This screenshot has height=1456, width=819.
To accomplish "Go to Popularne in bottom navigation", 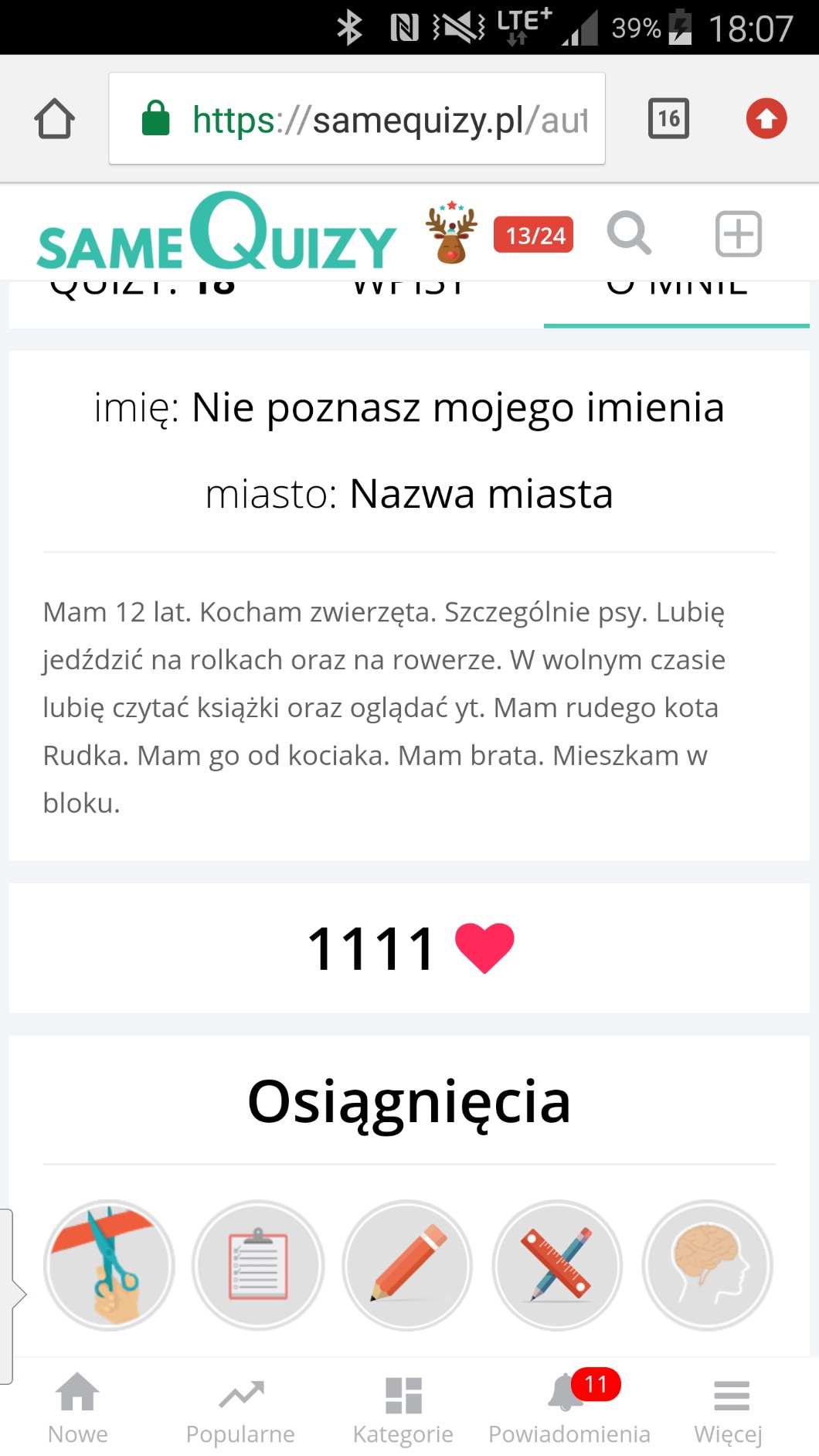I will (x=240, y=1408).
